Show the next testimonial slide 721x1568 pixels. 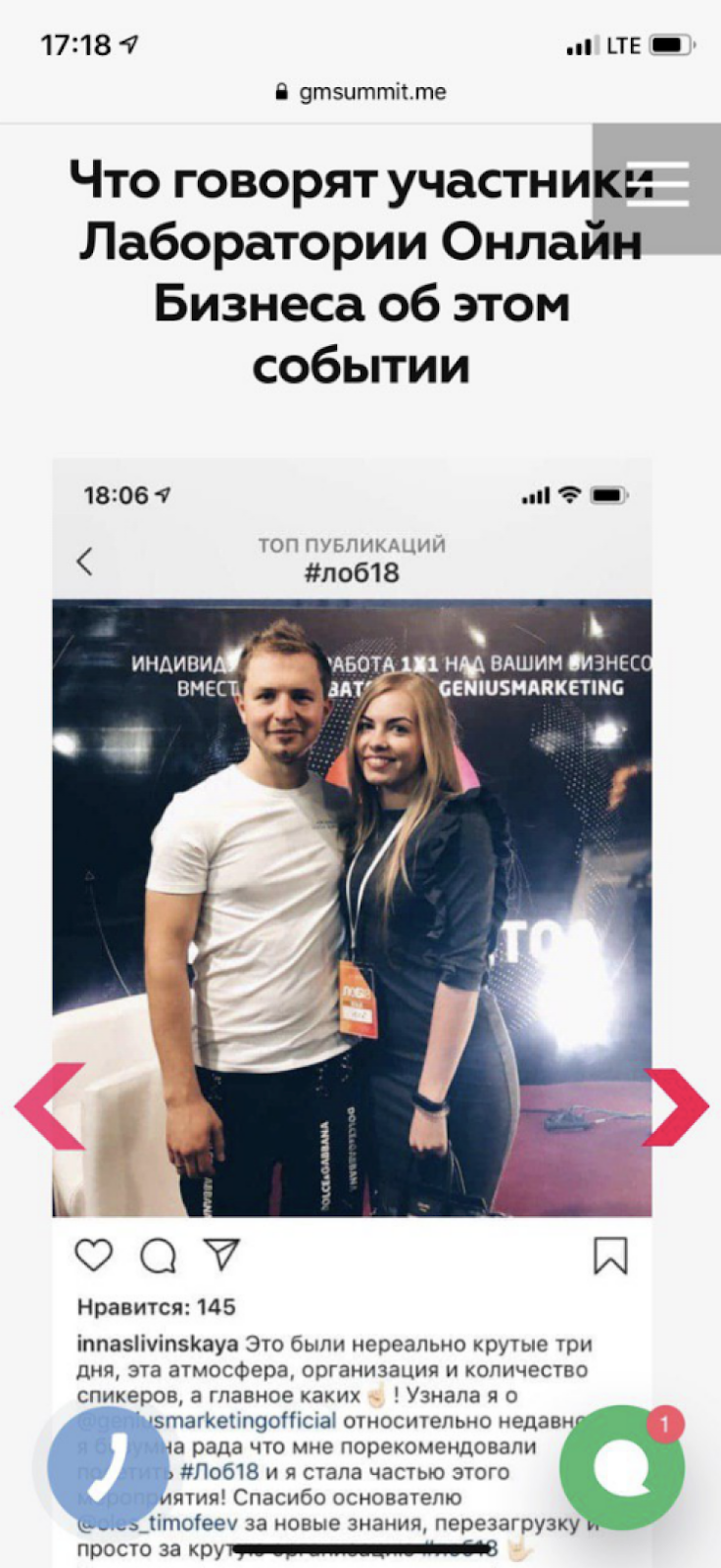pos(675,1106)
